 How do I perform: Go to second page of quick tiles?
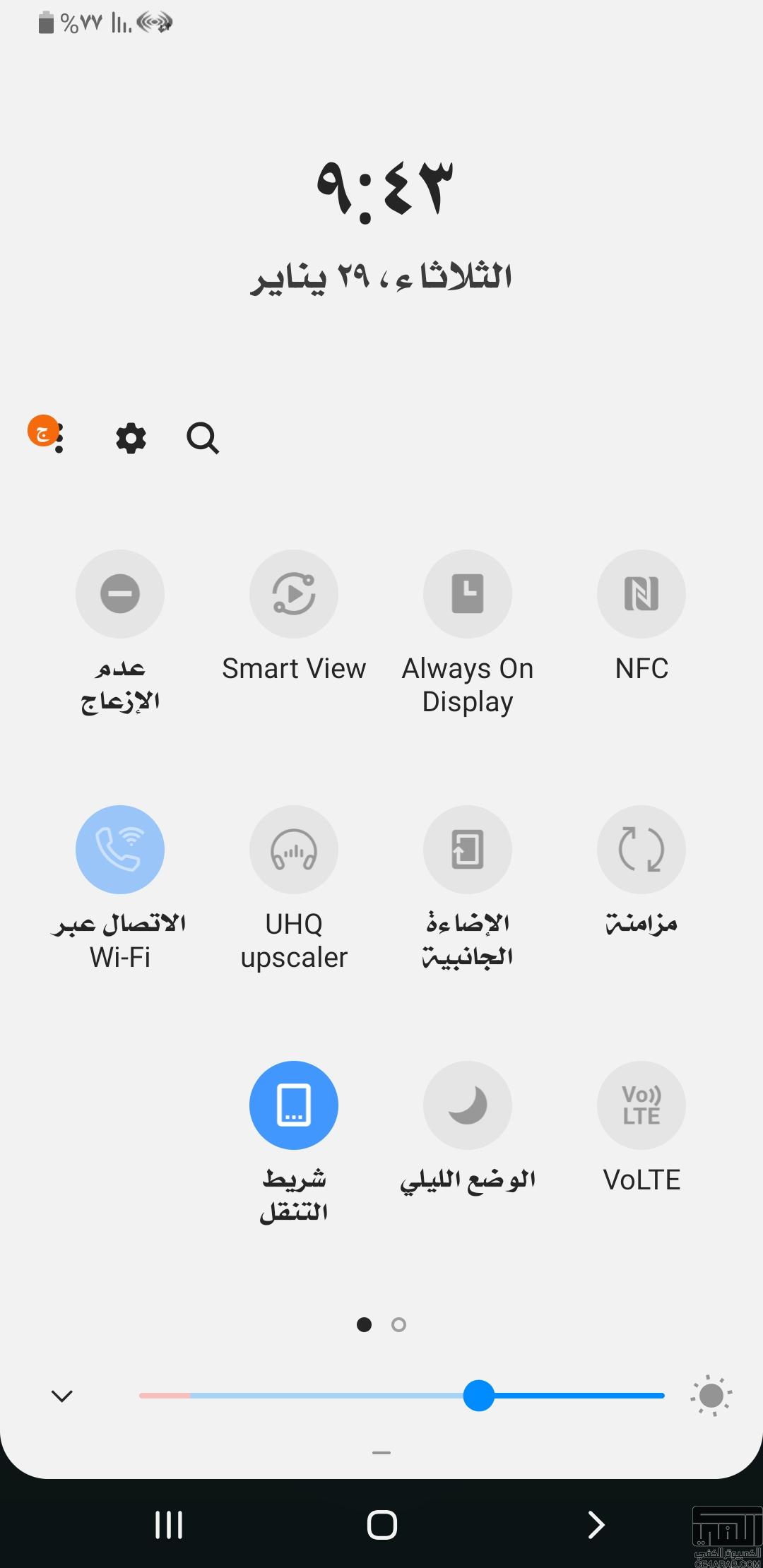coord(398,1324)
